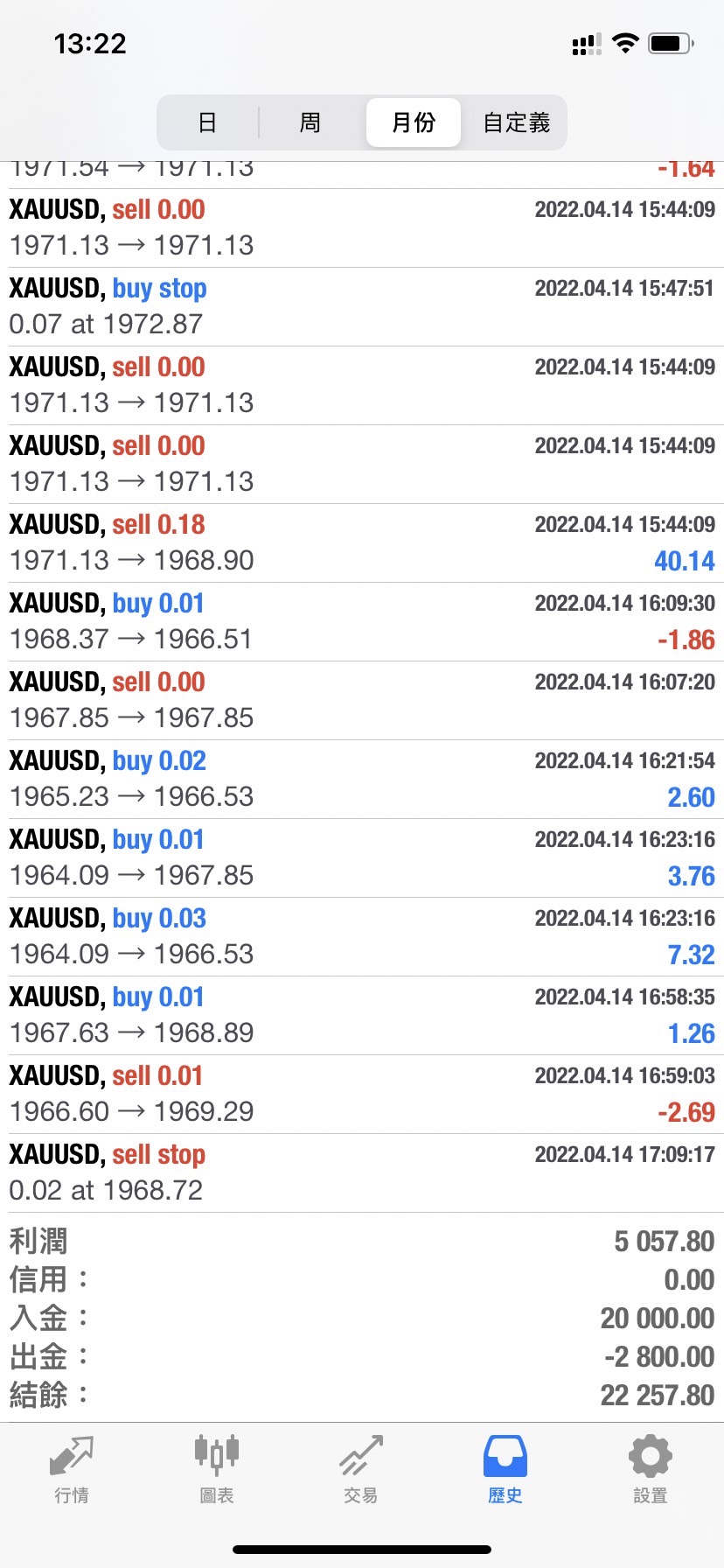Open the 設置 settings tab
Viewport: 724px width, 1568px height.
650,1469
